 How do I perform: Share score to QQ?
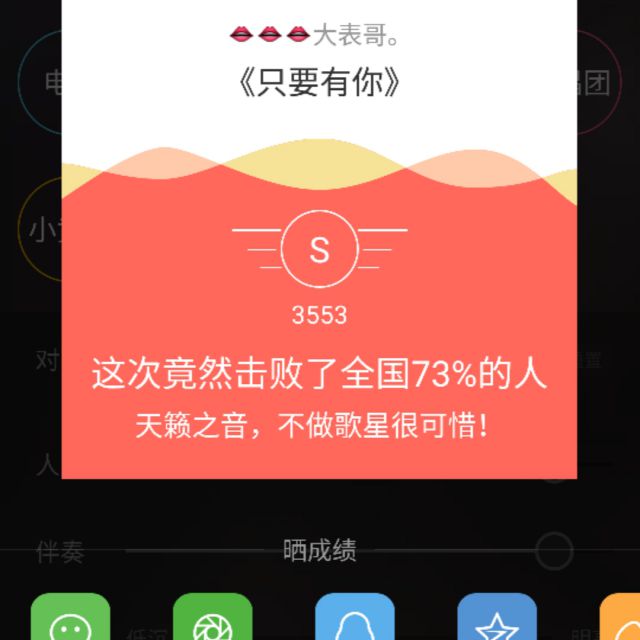[x=354, y=620]
